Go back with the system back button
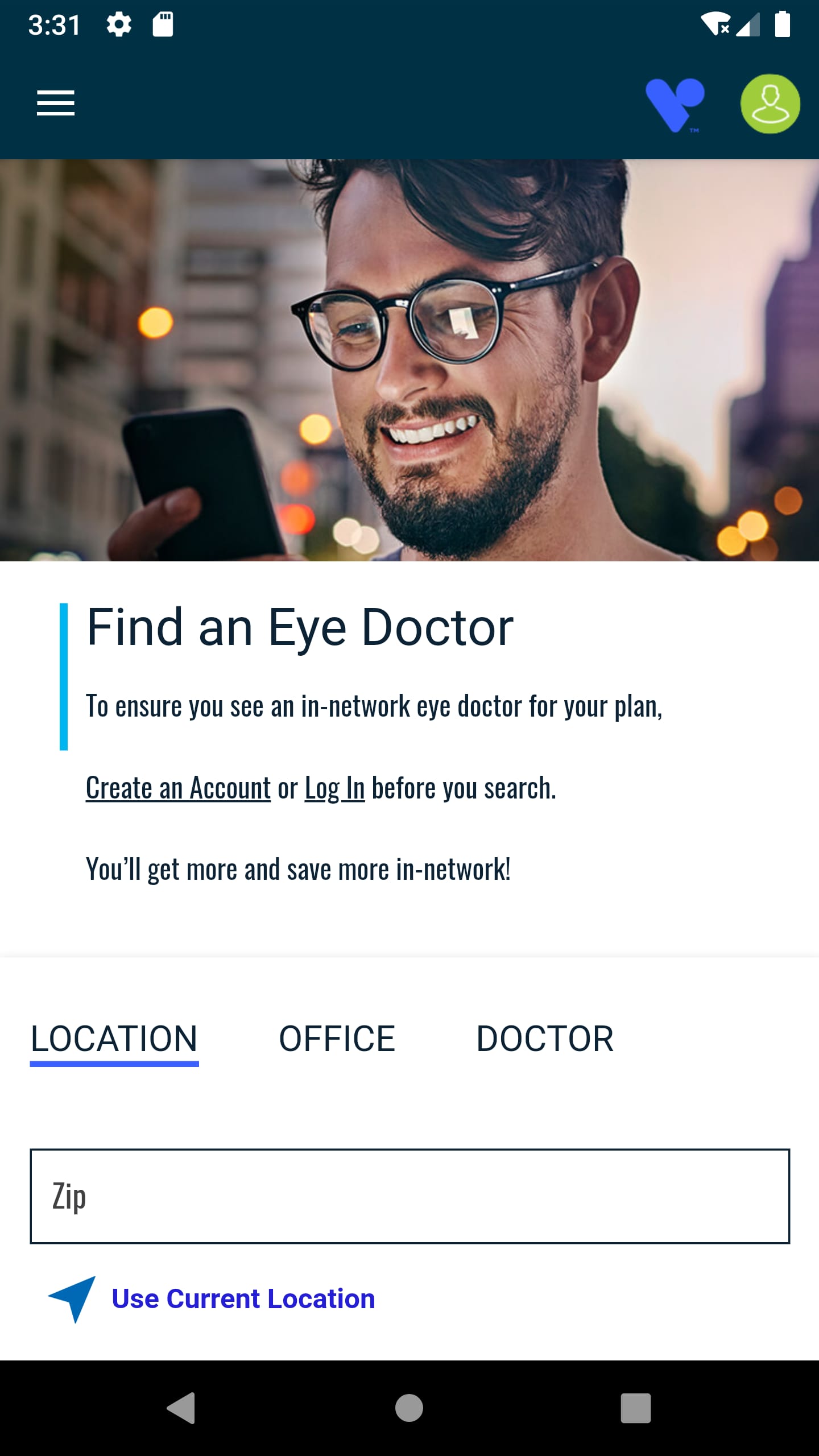The height and width of the screenshot is (1456, 819). click(x=181, y=1408)
